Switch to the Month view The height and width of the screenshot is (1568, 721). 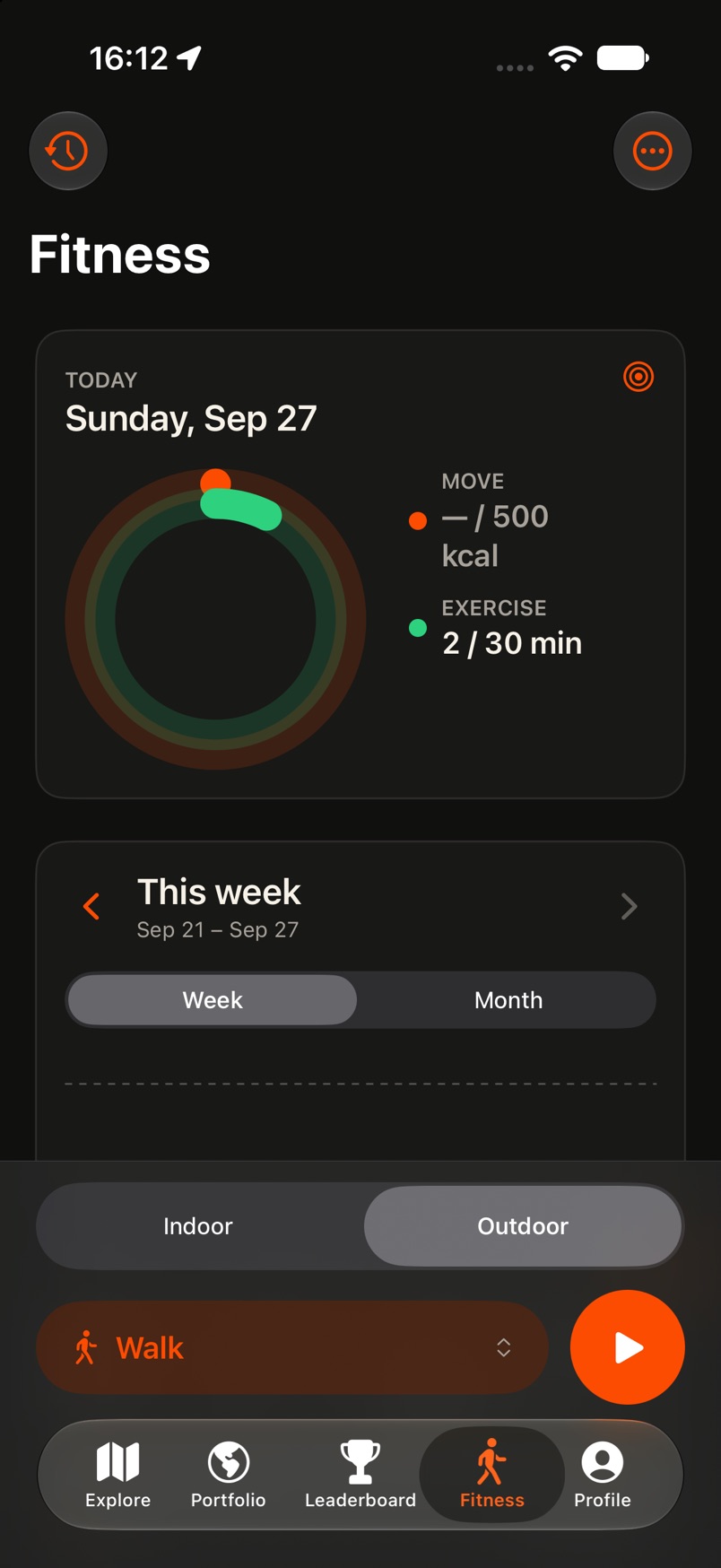pyautogui.click(x=508, y=1000)
